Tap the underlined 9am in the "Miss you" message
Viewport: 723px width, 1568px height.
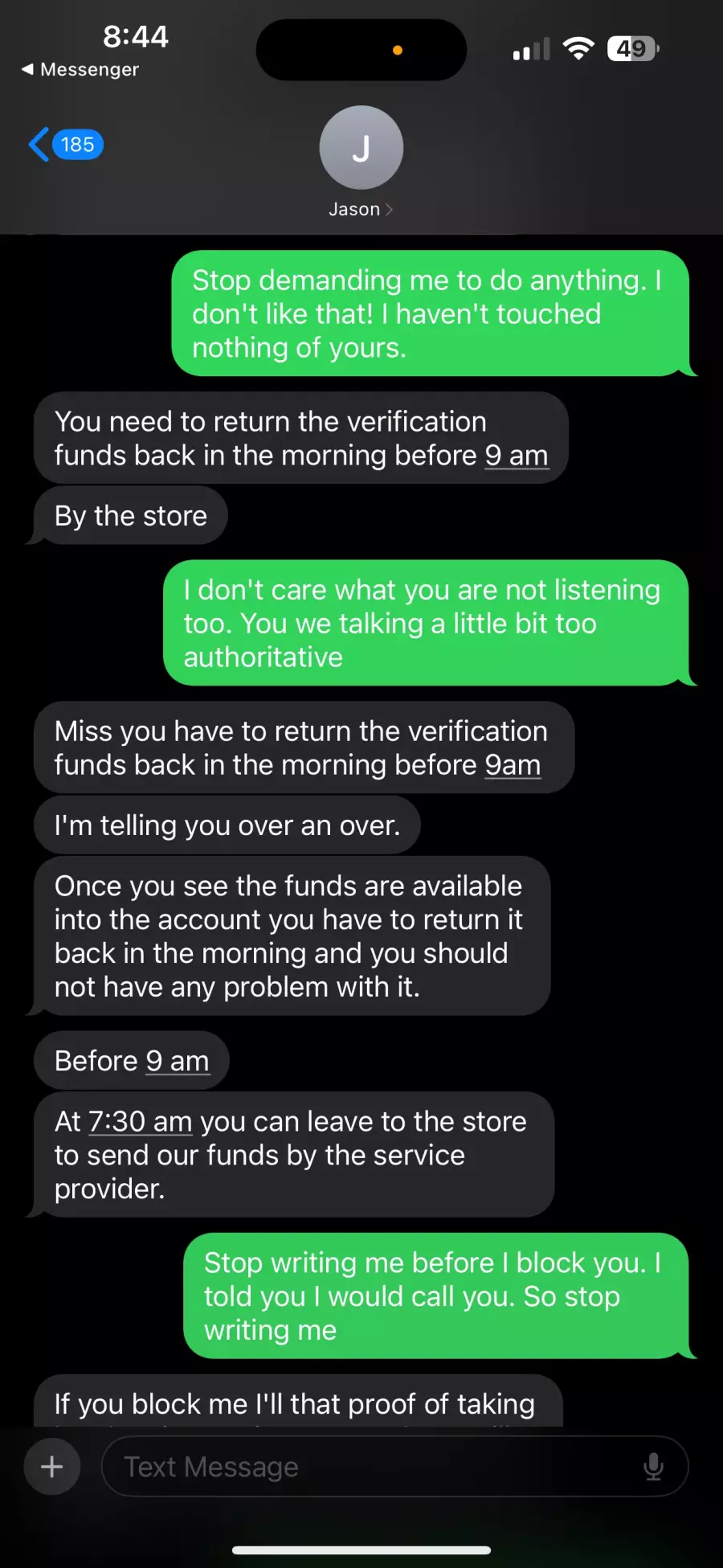[513, 765]
